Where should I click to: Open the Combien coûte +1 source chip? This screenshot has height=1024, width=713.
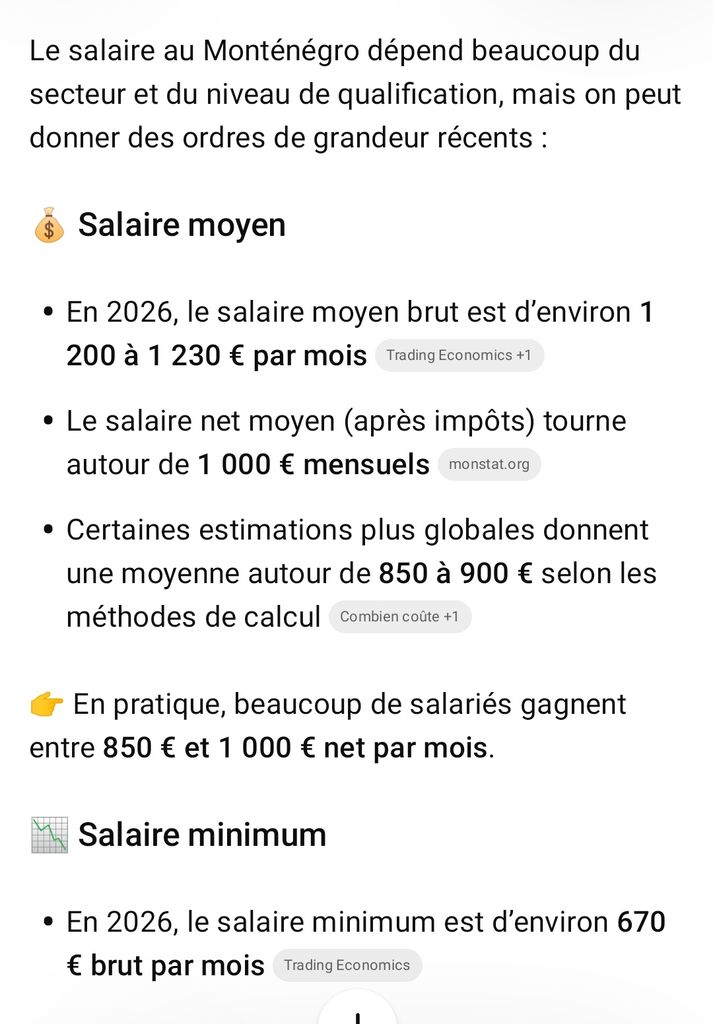point(400,616)
